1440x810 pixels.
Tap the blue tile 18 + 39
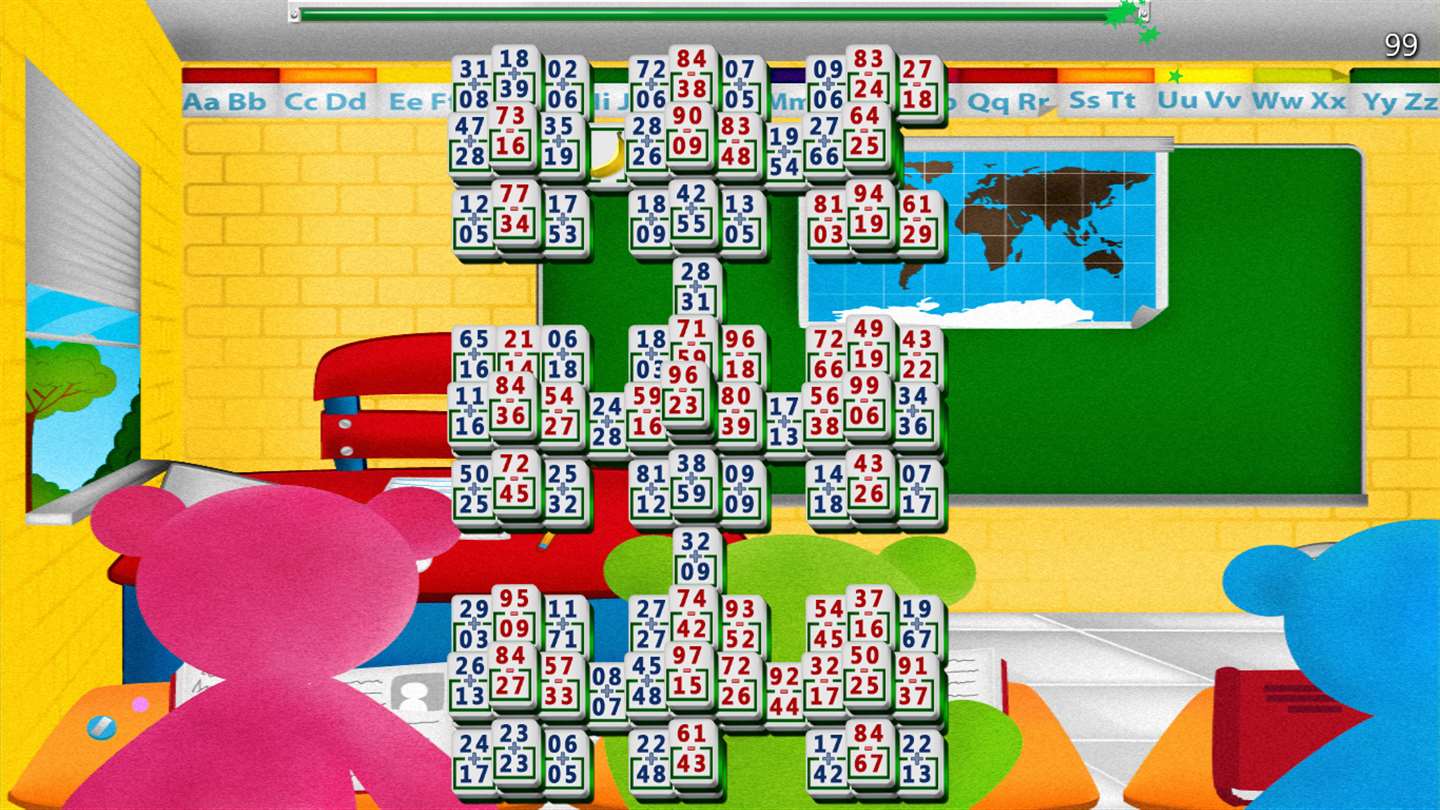tap(516, 74)
